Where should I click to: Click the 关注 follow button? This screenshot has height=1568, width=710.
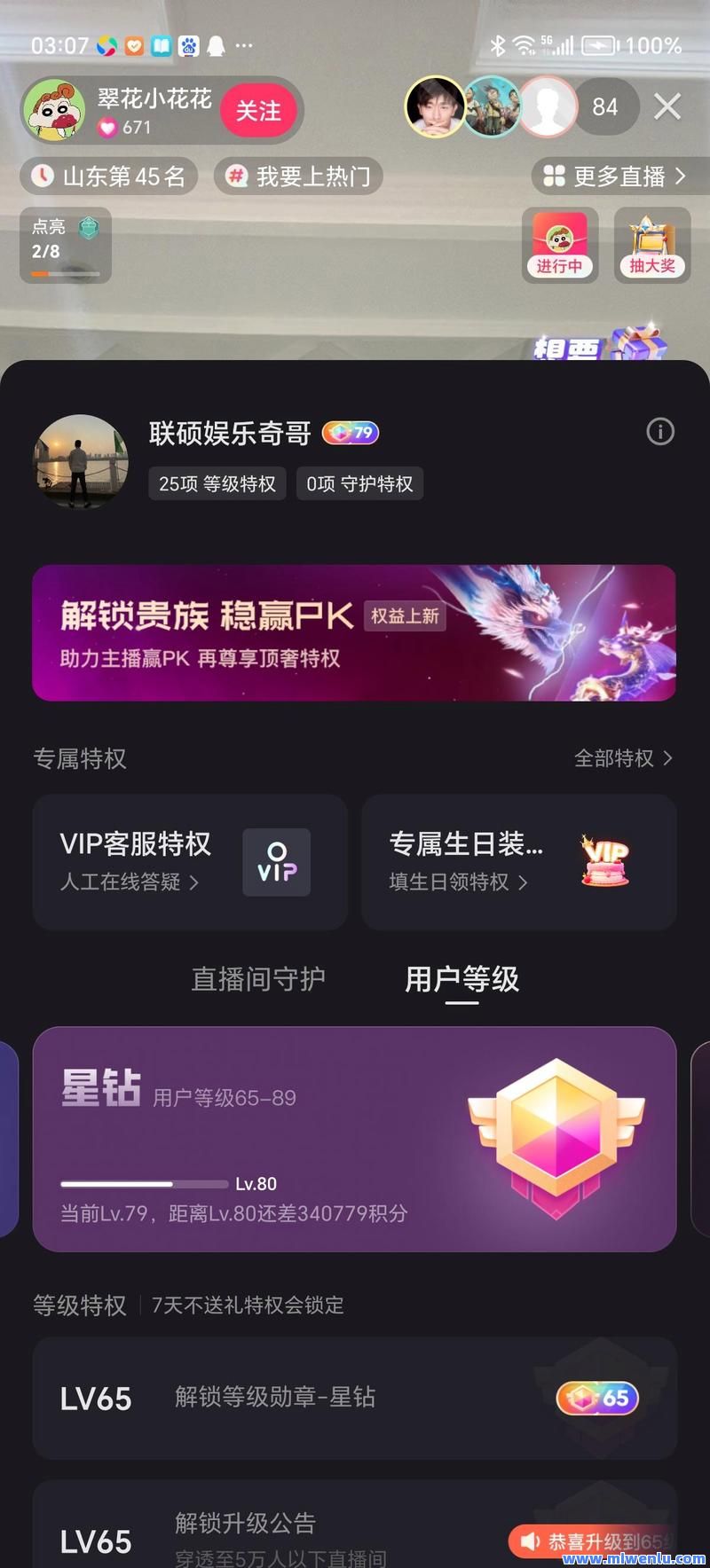pos(259,110)
